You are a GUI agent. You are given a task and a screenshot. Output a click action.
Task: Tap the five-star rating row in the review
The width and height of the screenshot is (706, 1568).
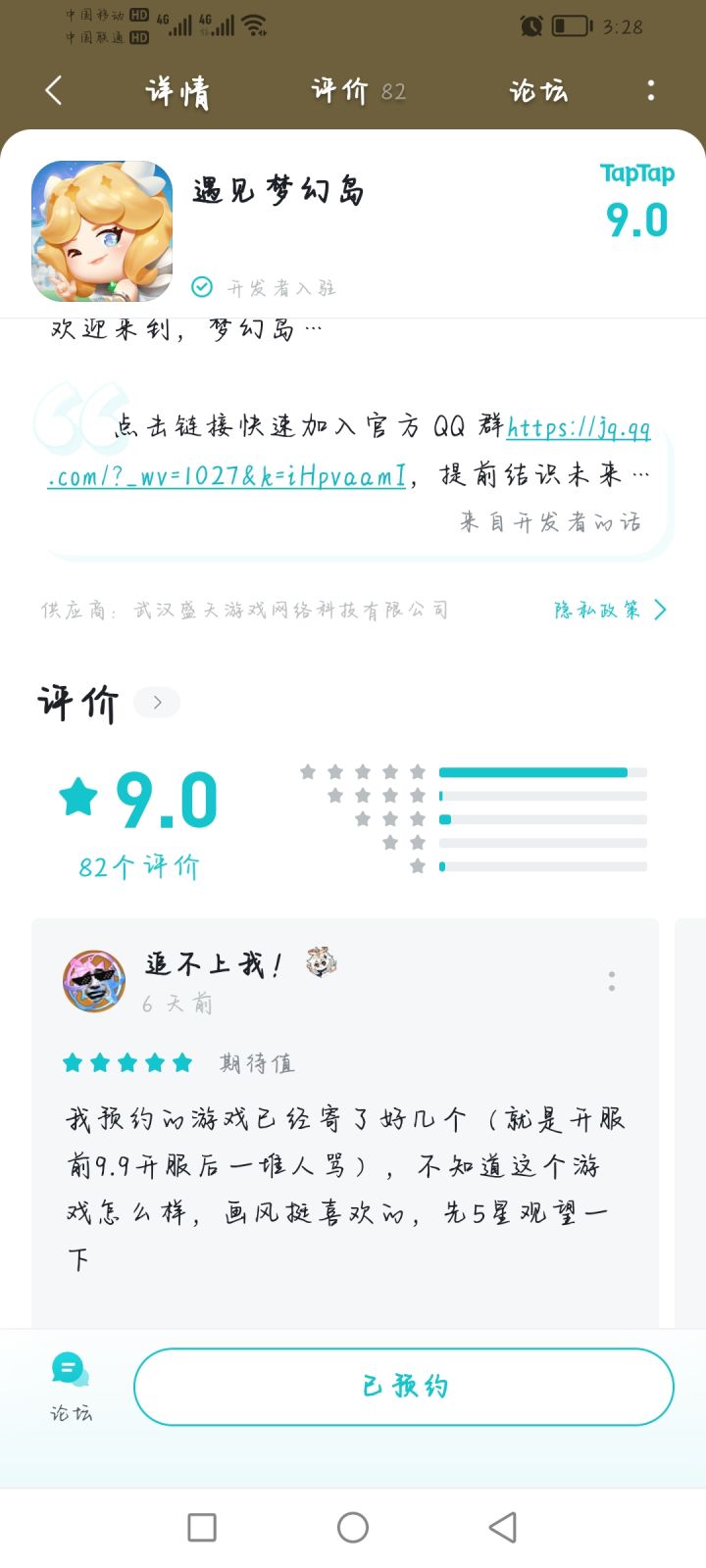[127, 1061]
